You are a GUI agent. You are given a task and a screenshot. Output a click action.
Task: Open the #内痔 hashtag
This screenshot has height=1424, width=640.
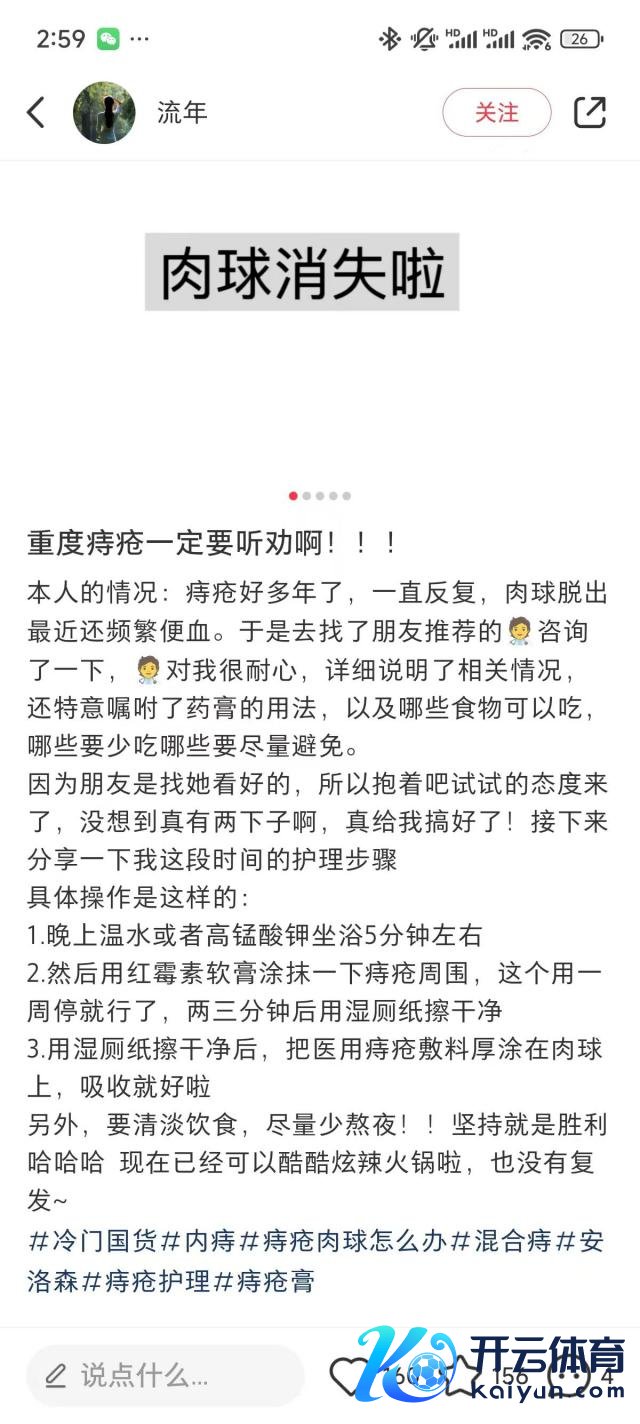198,1242
